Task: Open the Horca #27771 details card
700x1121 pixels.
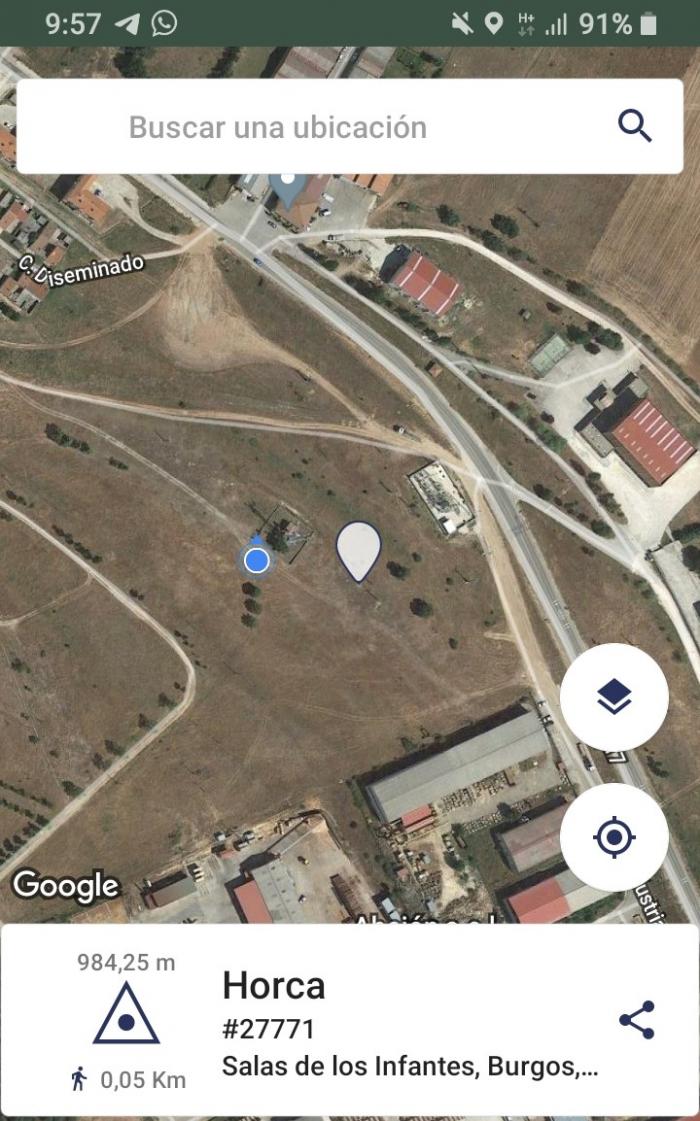Action: (350, 1020)
